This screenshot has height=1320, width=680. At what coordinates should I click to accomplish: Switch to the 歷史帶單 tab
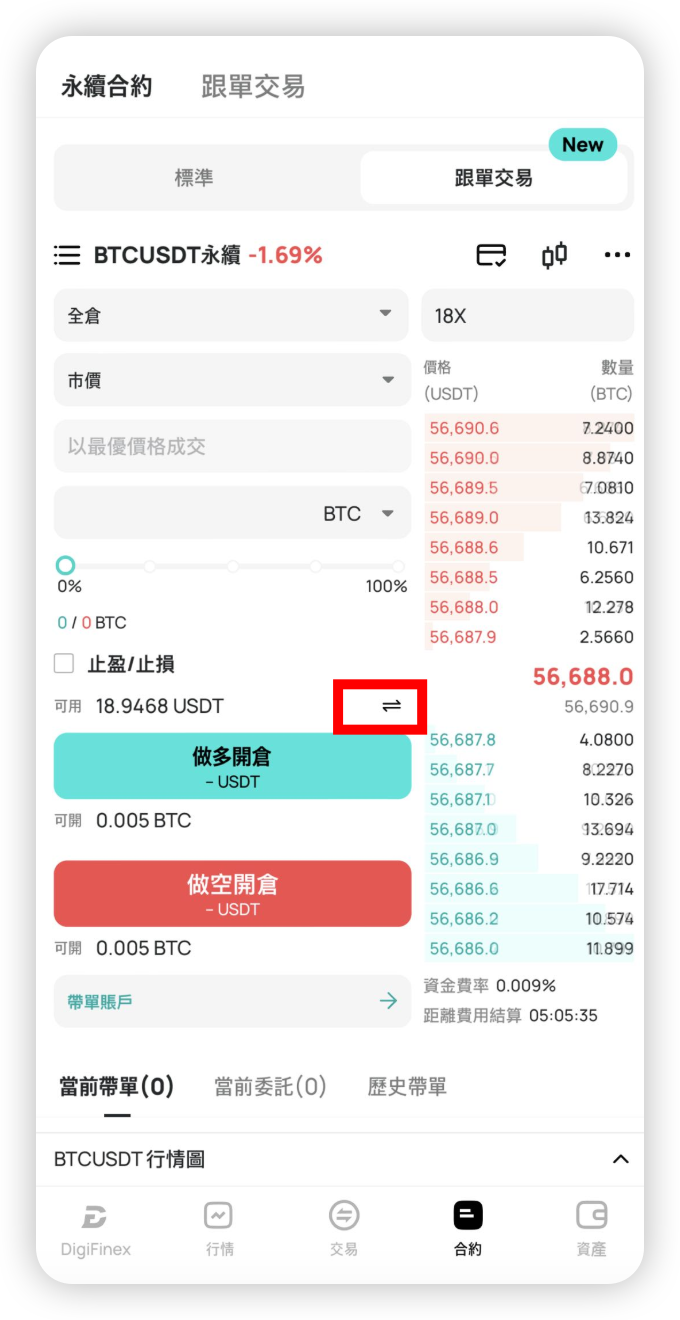click(x=407, y=1087)
